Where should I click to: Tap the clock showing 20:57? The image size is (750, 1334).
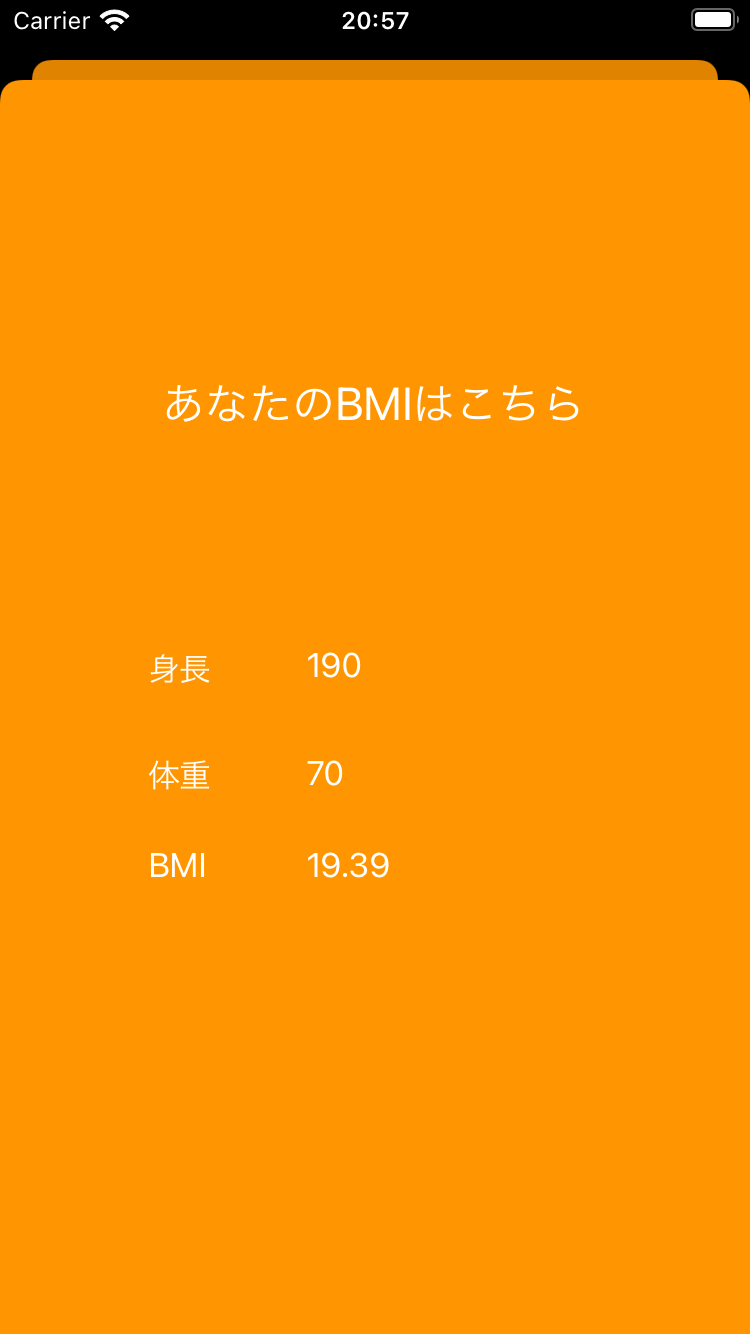(x=375, y=19)
